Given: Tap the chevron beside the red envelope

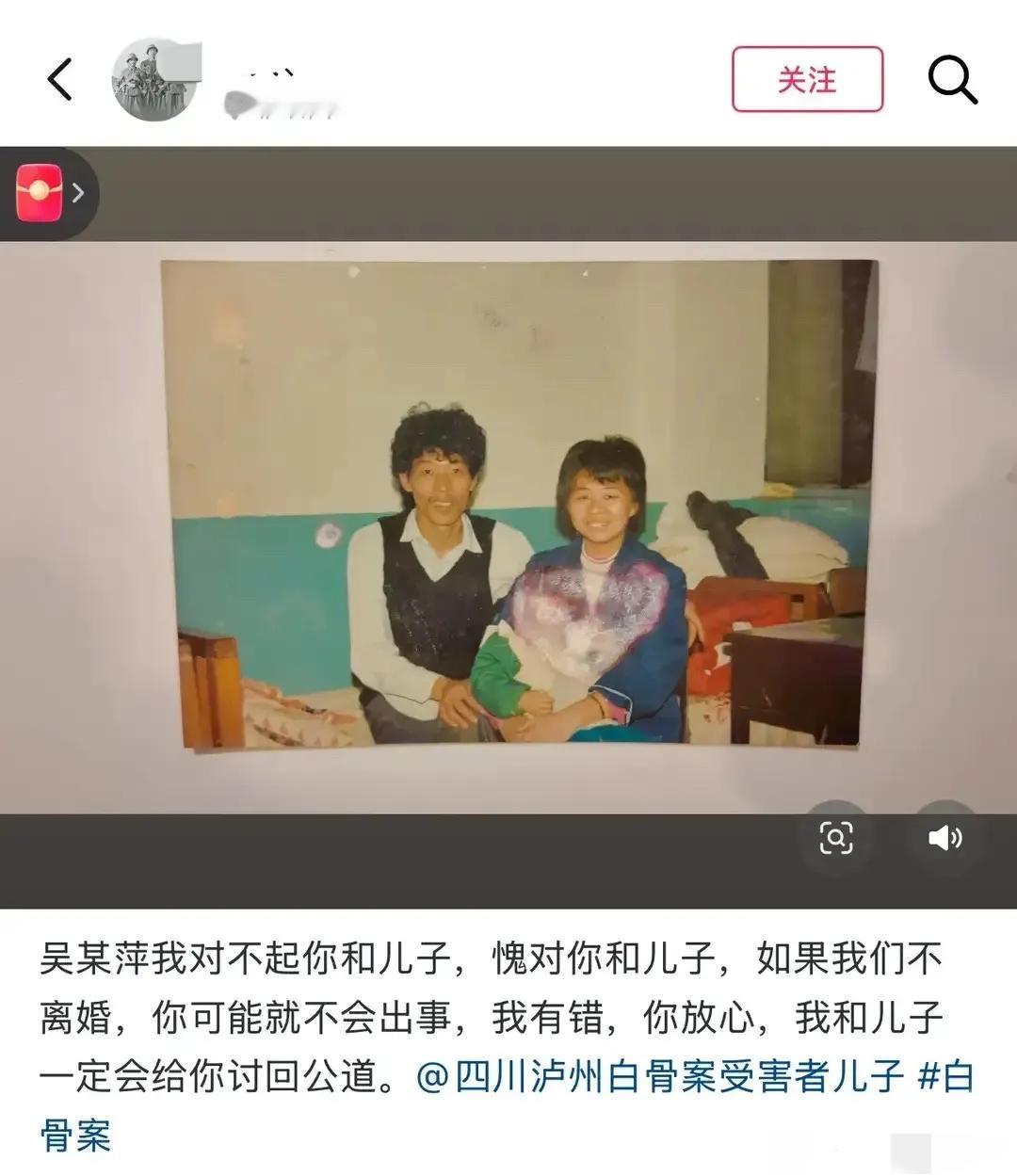Looking at the screenshot, I should (x=78, y=191).
